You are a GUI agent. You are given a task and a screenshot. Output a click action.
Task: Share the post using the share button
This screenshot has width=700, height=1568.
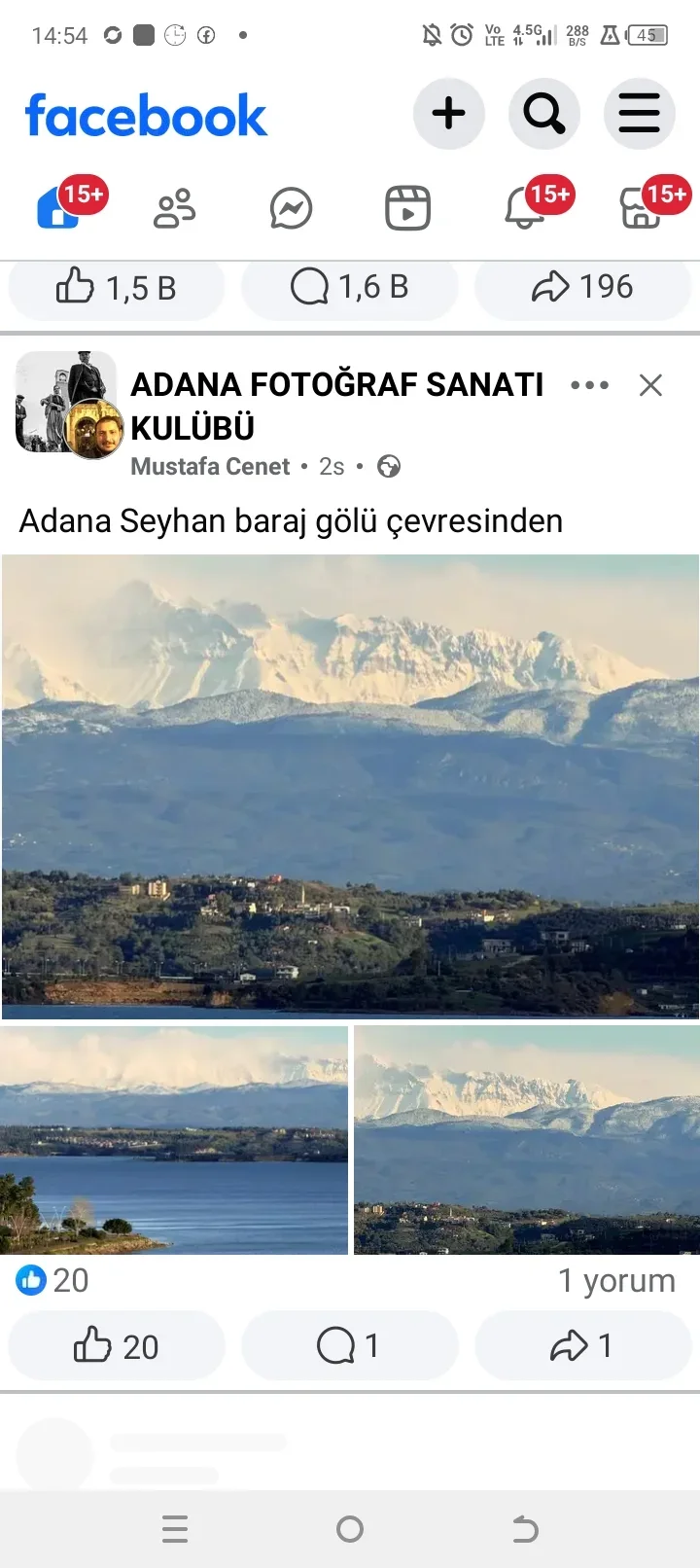tap(584, 1345)
